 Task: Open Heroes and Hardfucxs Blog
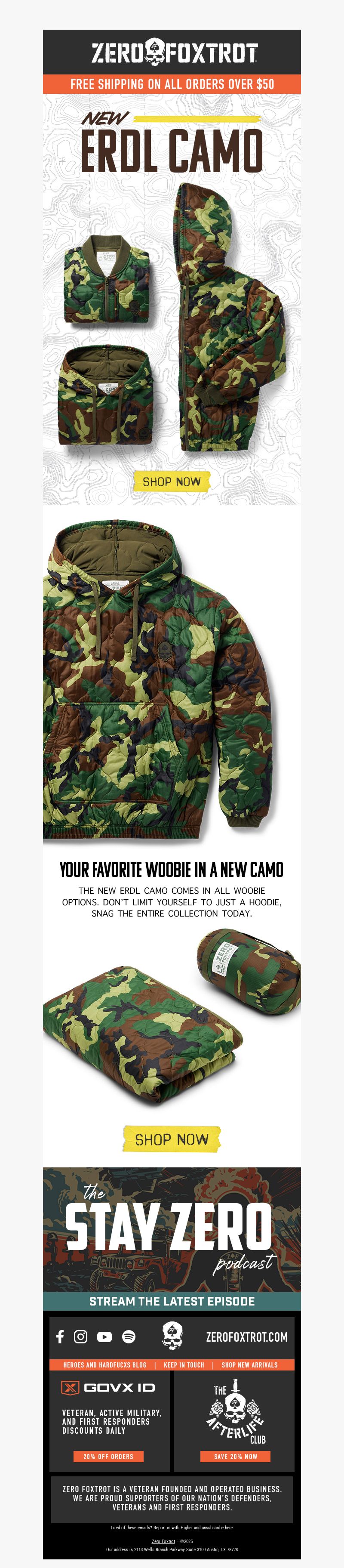[104, 1365]
